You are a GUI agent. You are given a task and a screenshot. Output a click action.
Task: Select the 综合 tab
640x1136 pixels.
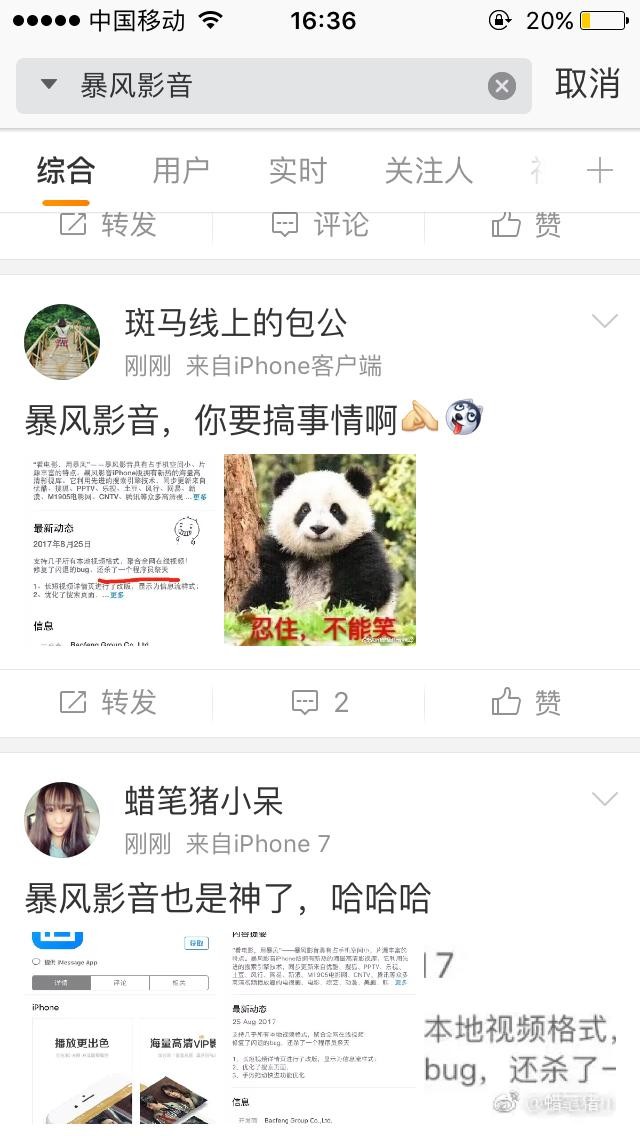point(66,171)
